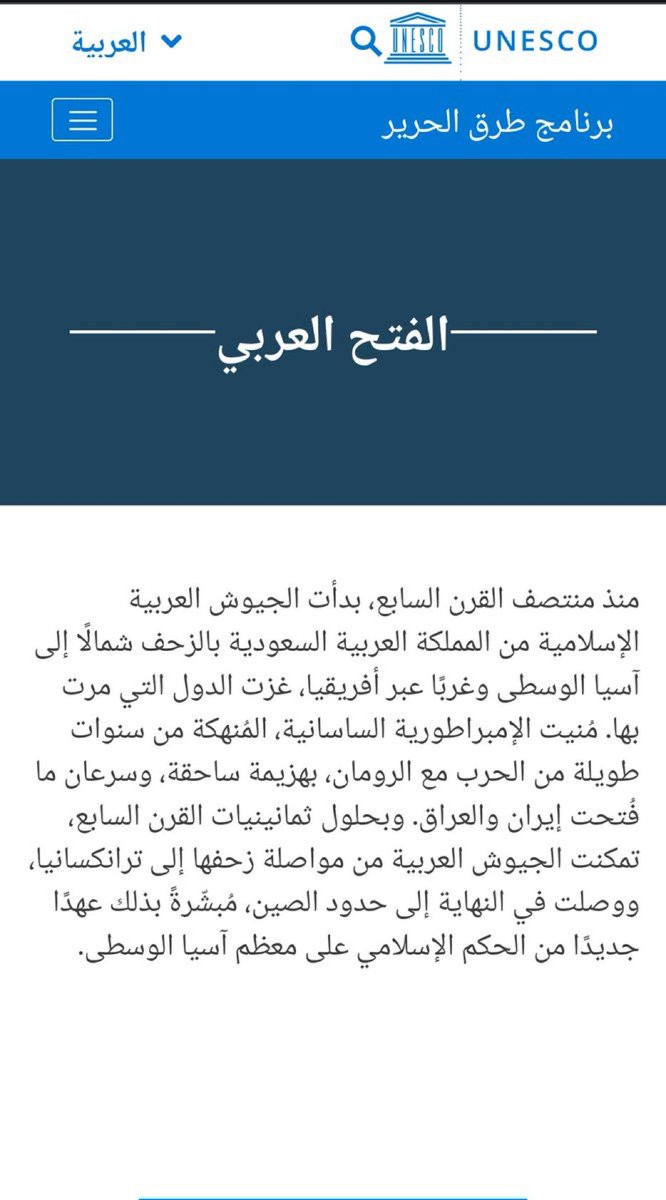
Task: Open the العربية language dropdown
Action: pyautogui.click(x=127, y=42)
